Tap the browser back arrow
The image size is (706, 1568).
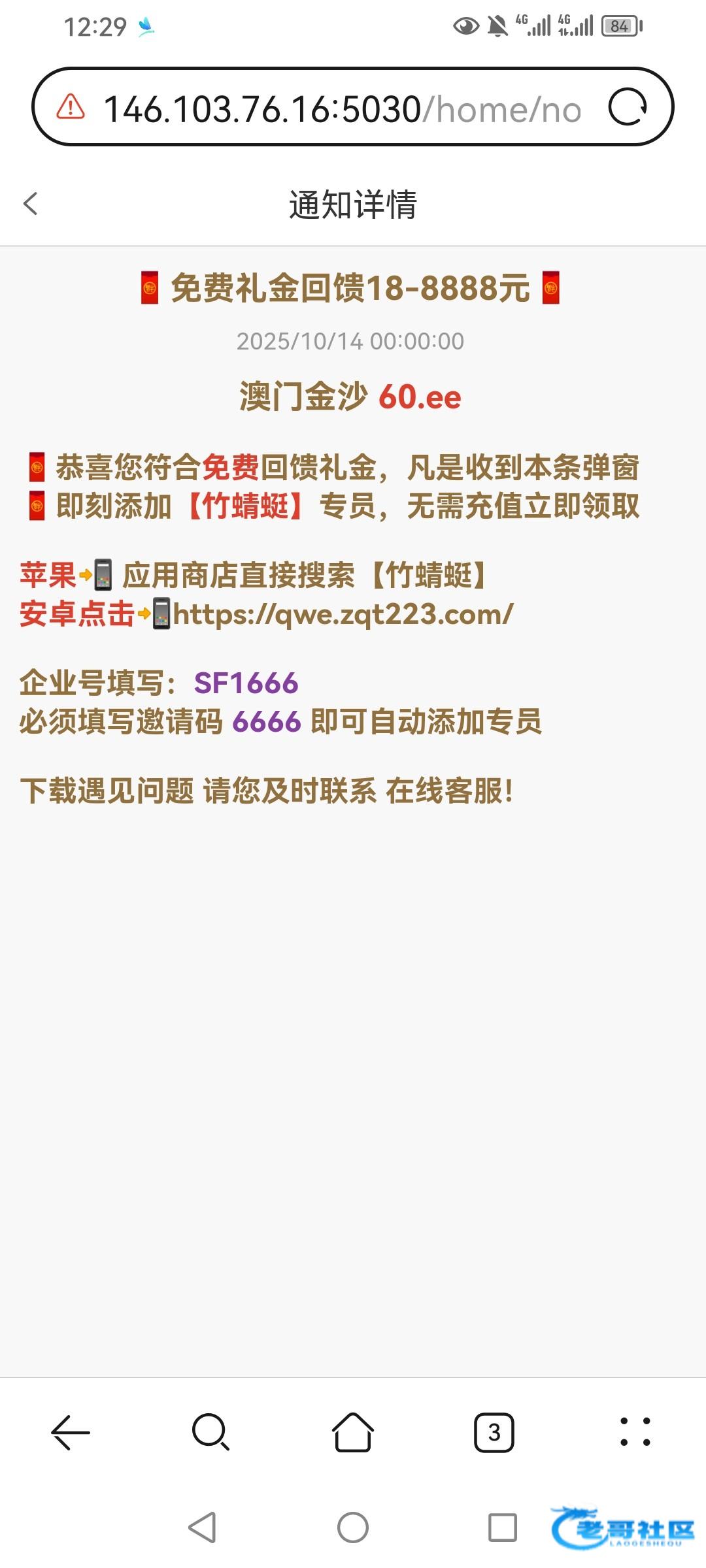tap(71, 1433)
